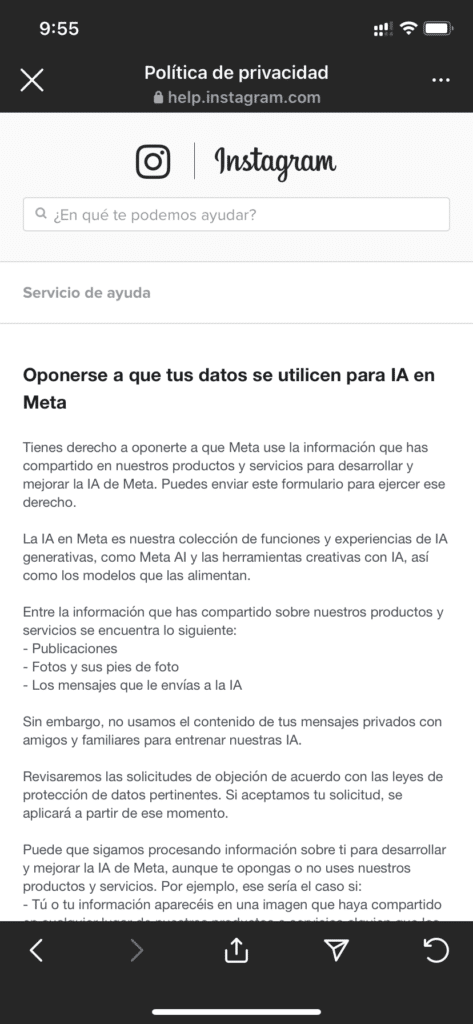
Task: Send page through Instagram direct
Action: tap(336, 950)
